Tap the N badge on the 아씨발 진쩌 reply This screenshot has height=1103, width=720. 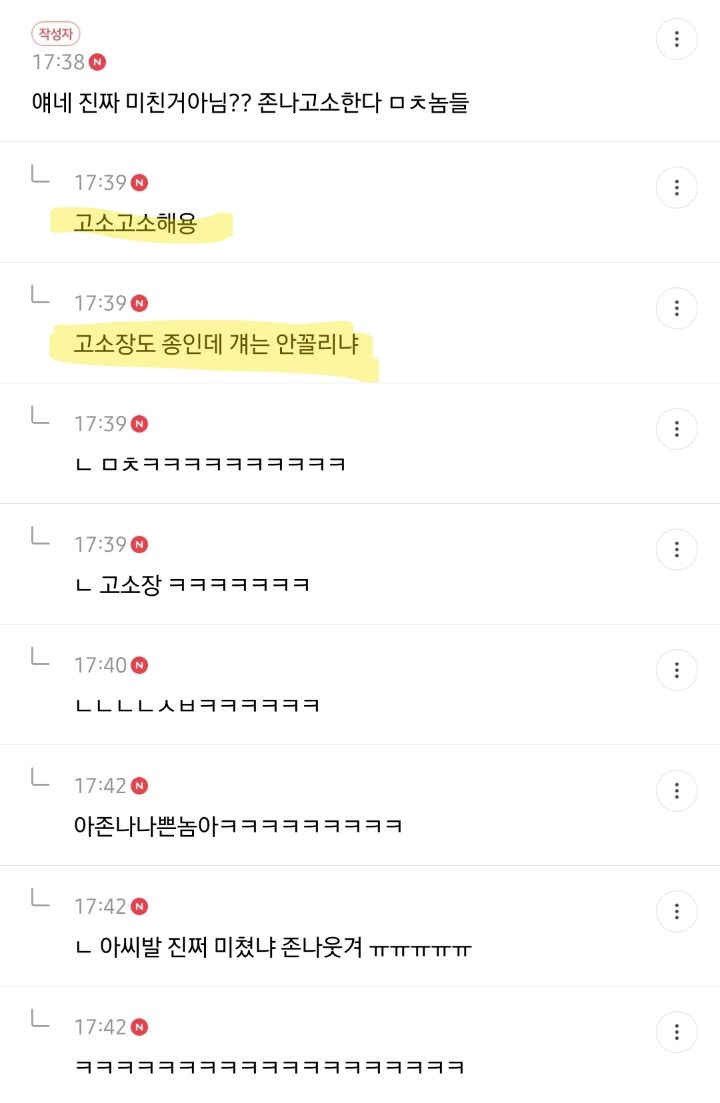click(x=138, y=905)
